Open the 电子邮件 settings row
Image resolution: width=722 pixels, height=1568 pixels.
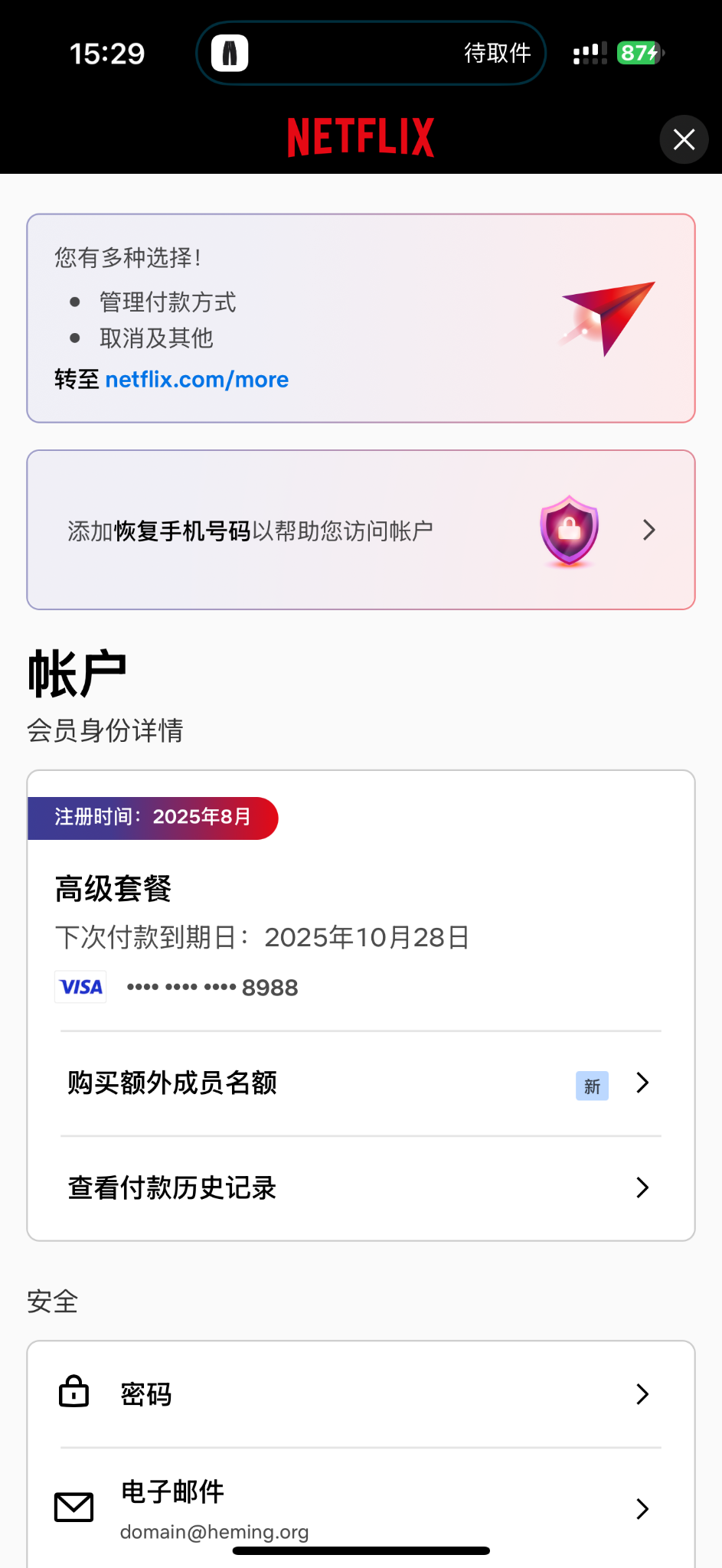[360, 1508]
